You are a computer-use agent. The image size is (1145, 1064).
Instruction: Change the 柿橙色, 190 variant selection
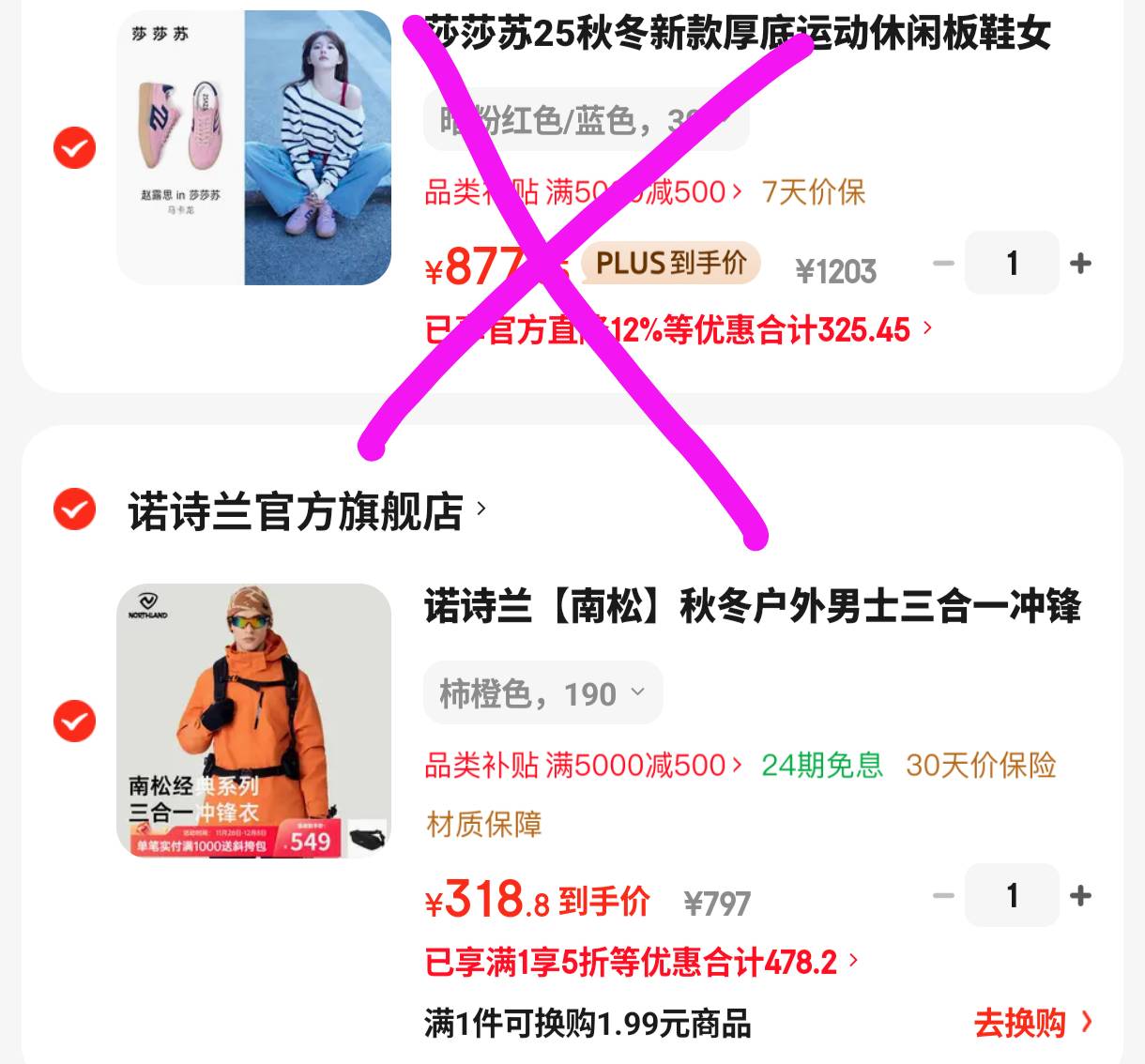(x=542, y=693)
